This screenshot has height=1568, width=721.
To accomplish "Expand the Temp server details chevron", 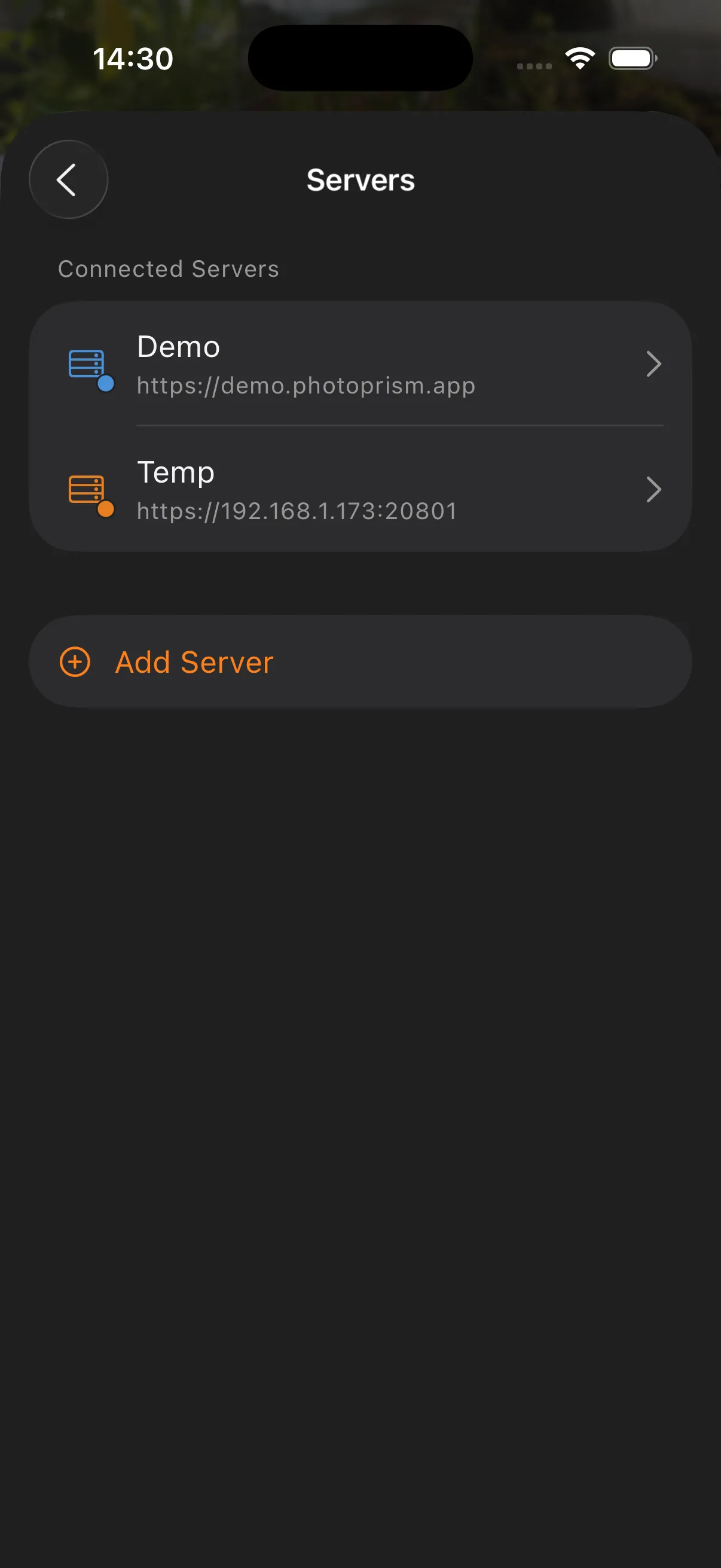I will tap(654, 489).
